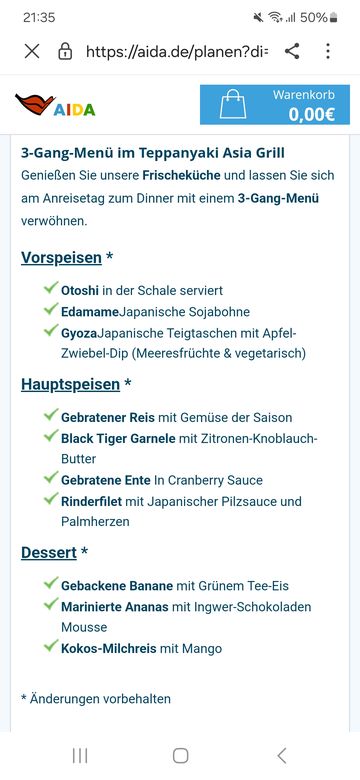This screenshot has height=780, width=360.
Task: Share this AIDA page
Action: [x=292, y=51]
